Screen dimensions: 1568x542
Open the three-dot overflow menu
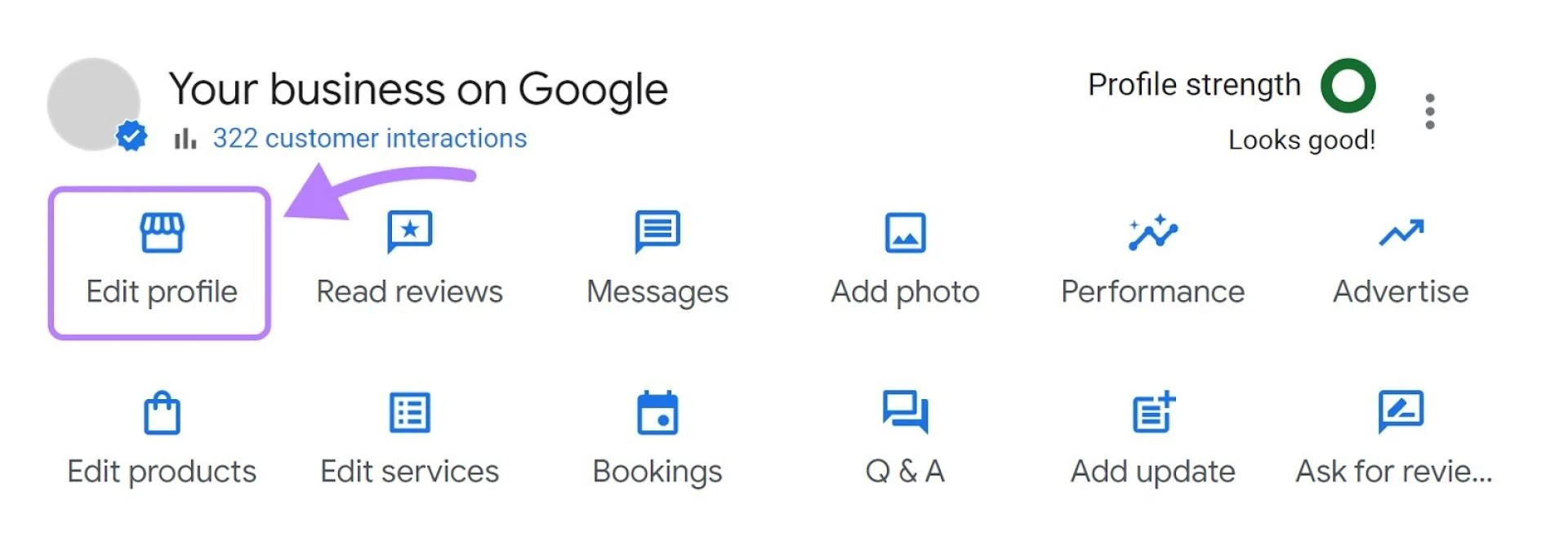point(1429,111)
